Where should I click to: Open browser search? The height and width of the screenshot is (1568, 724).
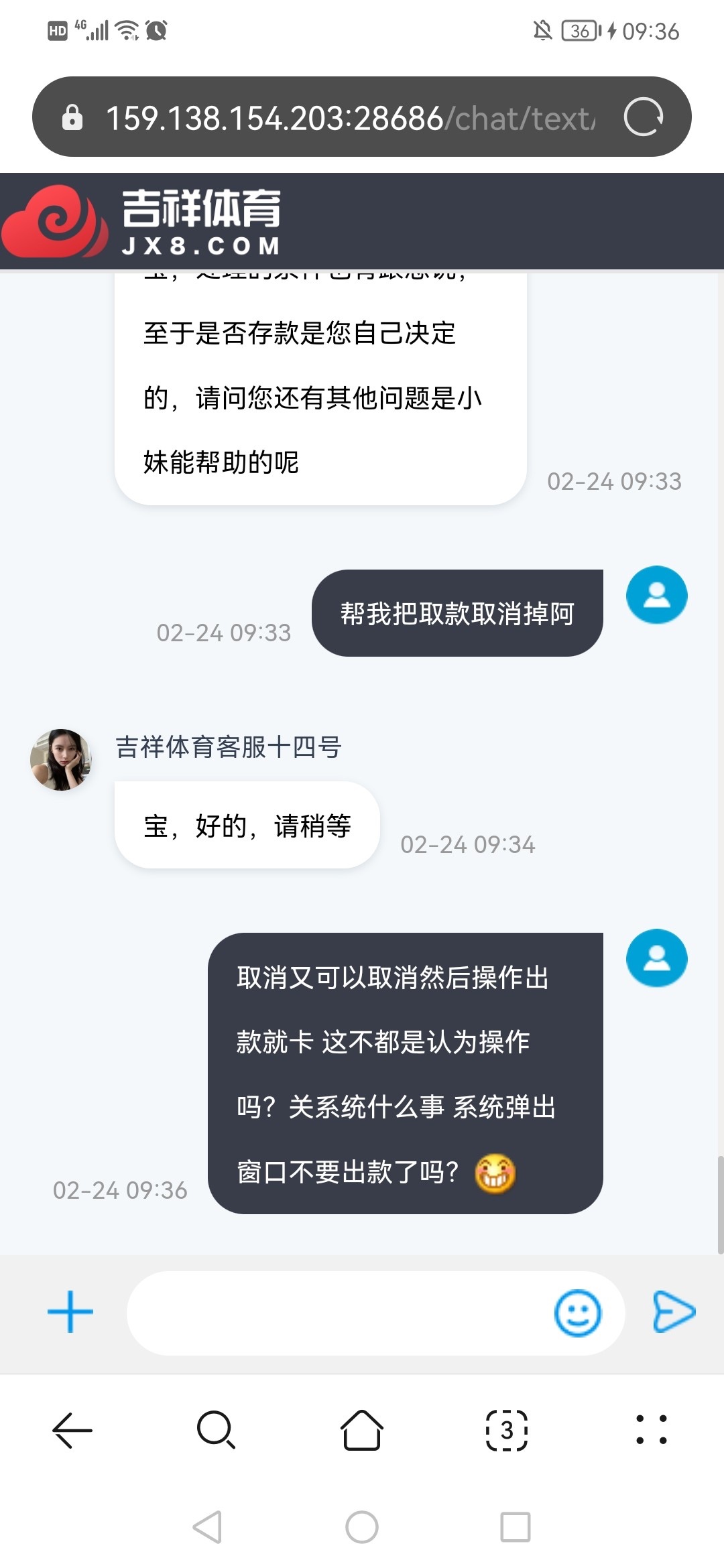216,1430
